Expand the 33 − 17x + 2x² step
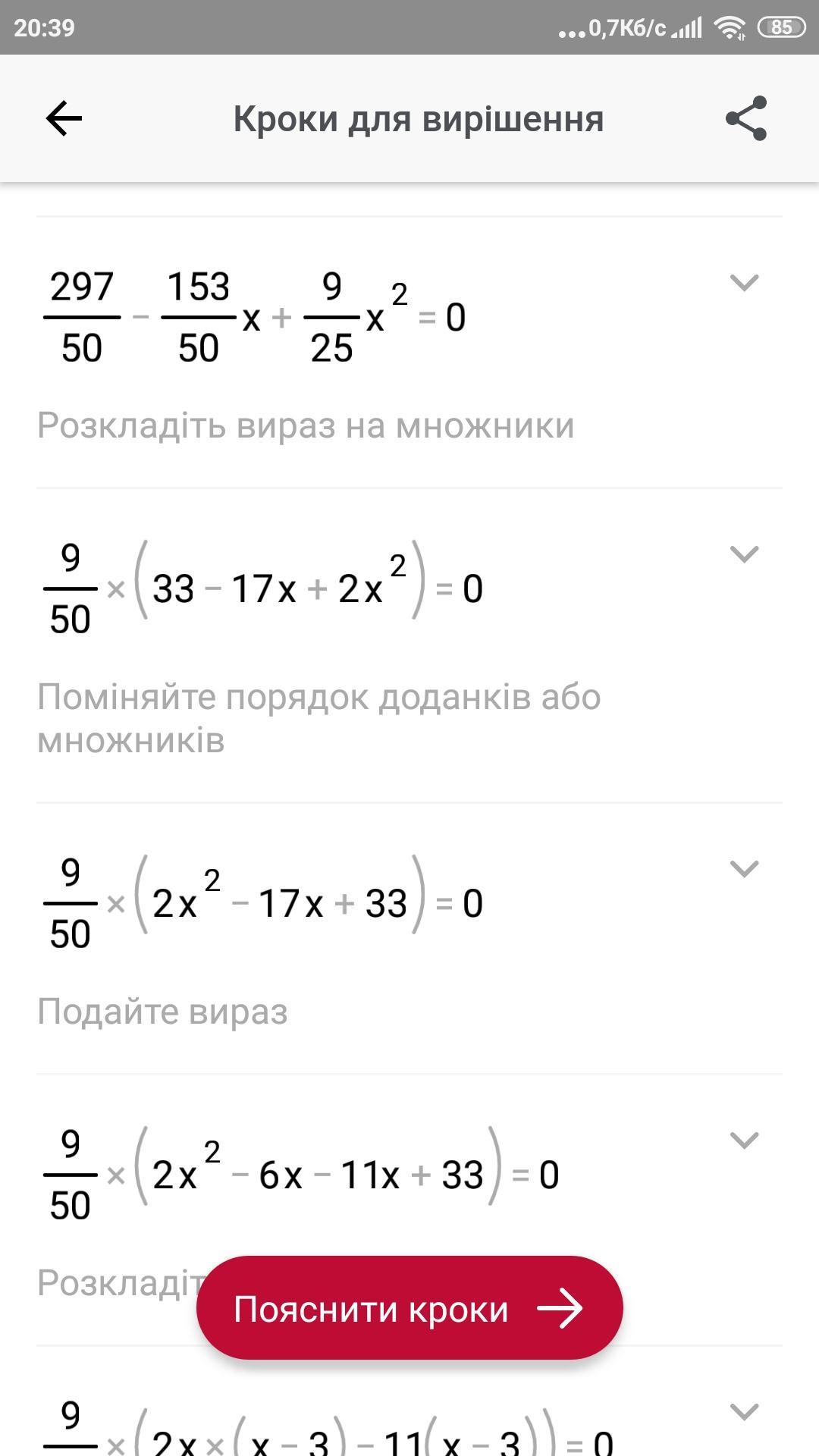This screenshot has height=1456, width=819. 744,554
